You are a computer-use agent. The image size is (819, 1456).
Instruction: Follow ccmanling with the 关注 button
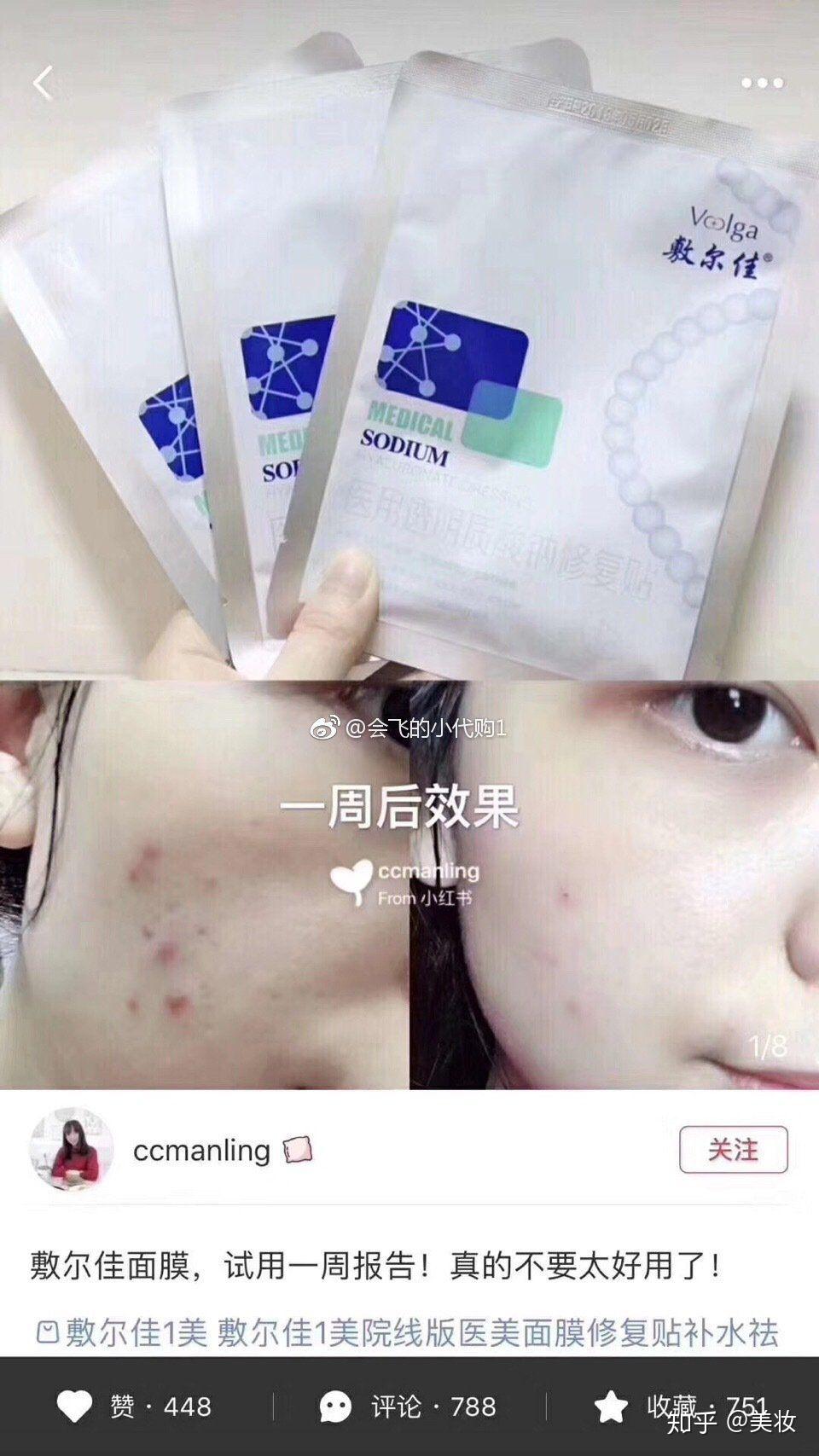point(733,1150)
